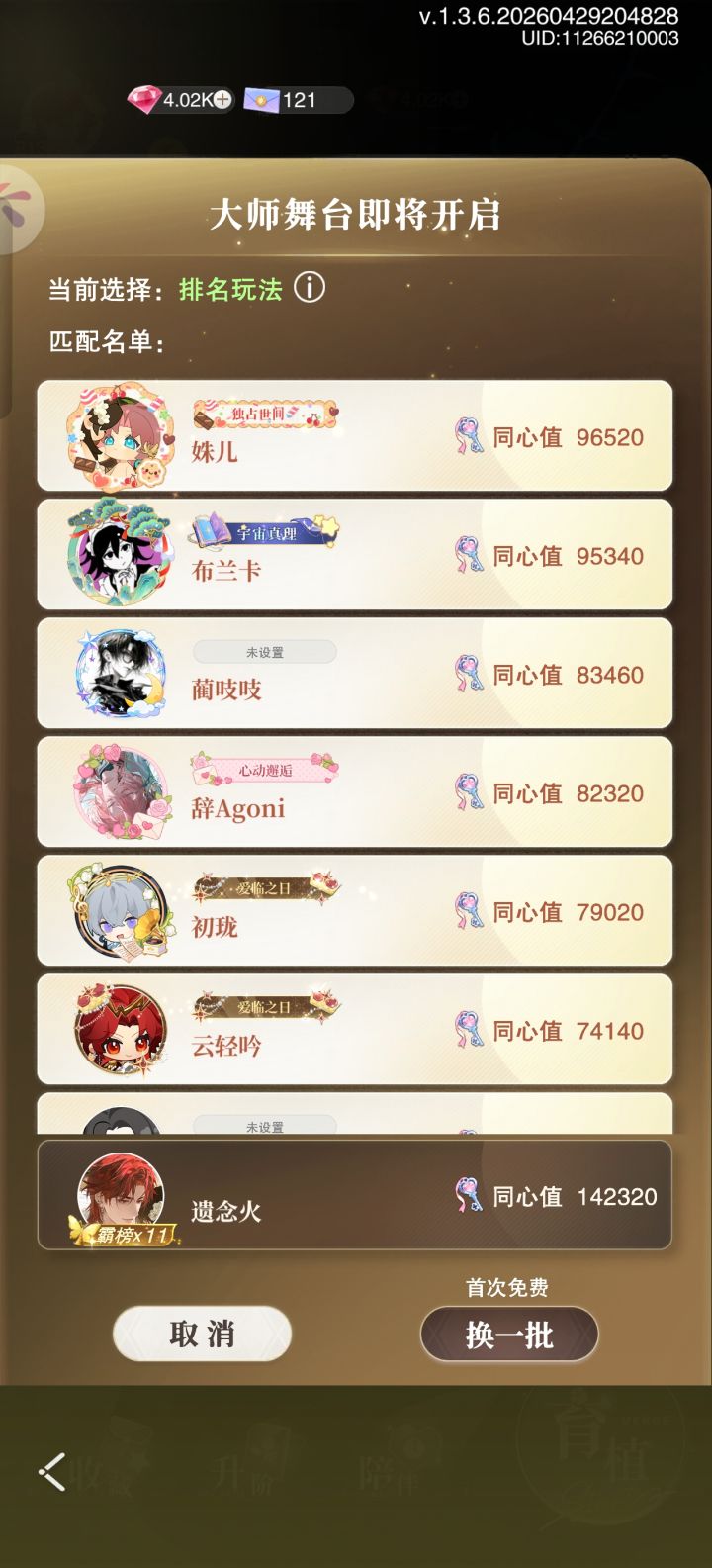
Task: Open the plus icon to buy diamonds
Action: click(222, 99)
